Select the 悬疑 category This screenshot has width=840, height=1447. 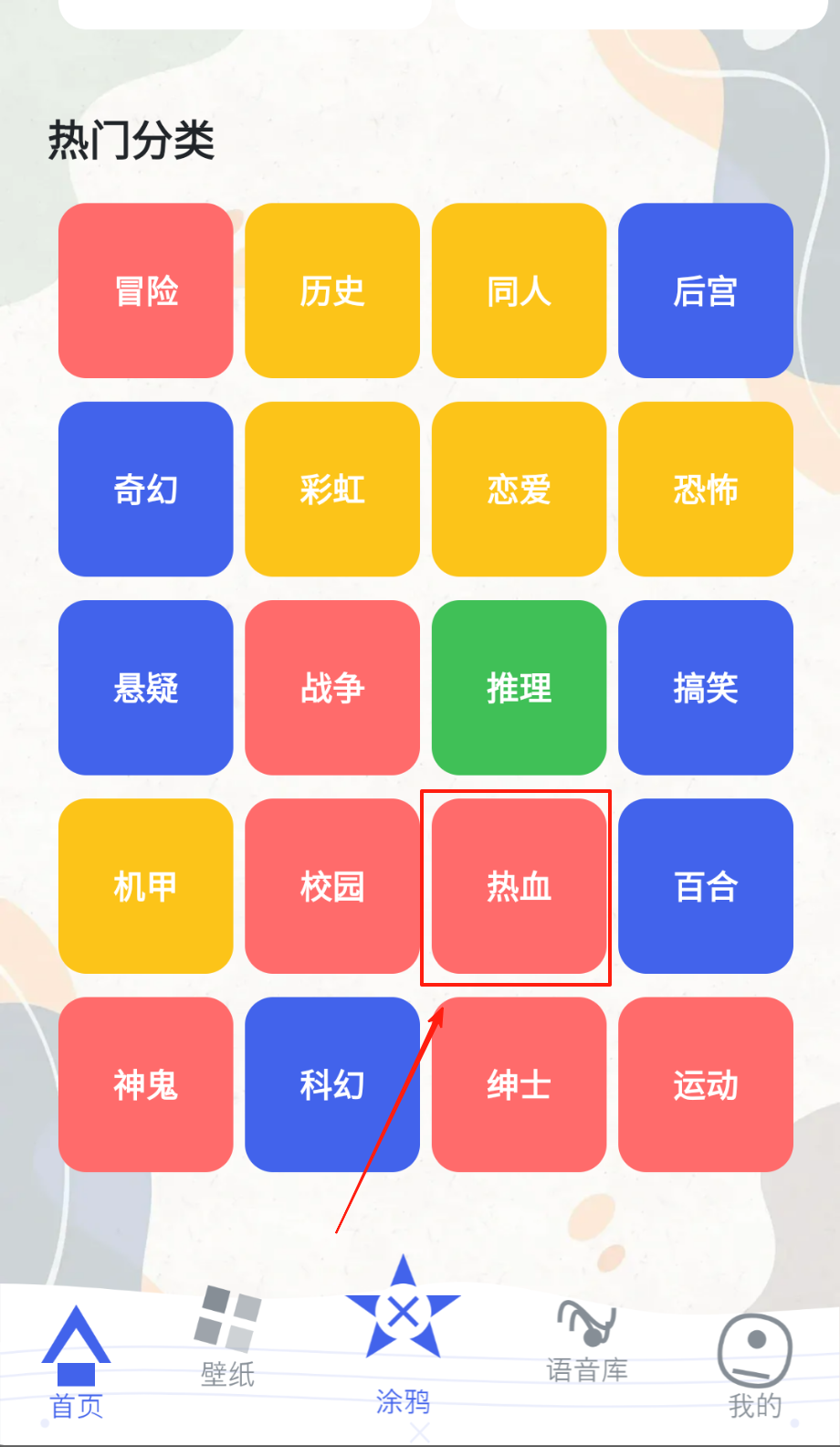click(x=146, y=687)
